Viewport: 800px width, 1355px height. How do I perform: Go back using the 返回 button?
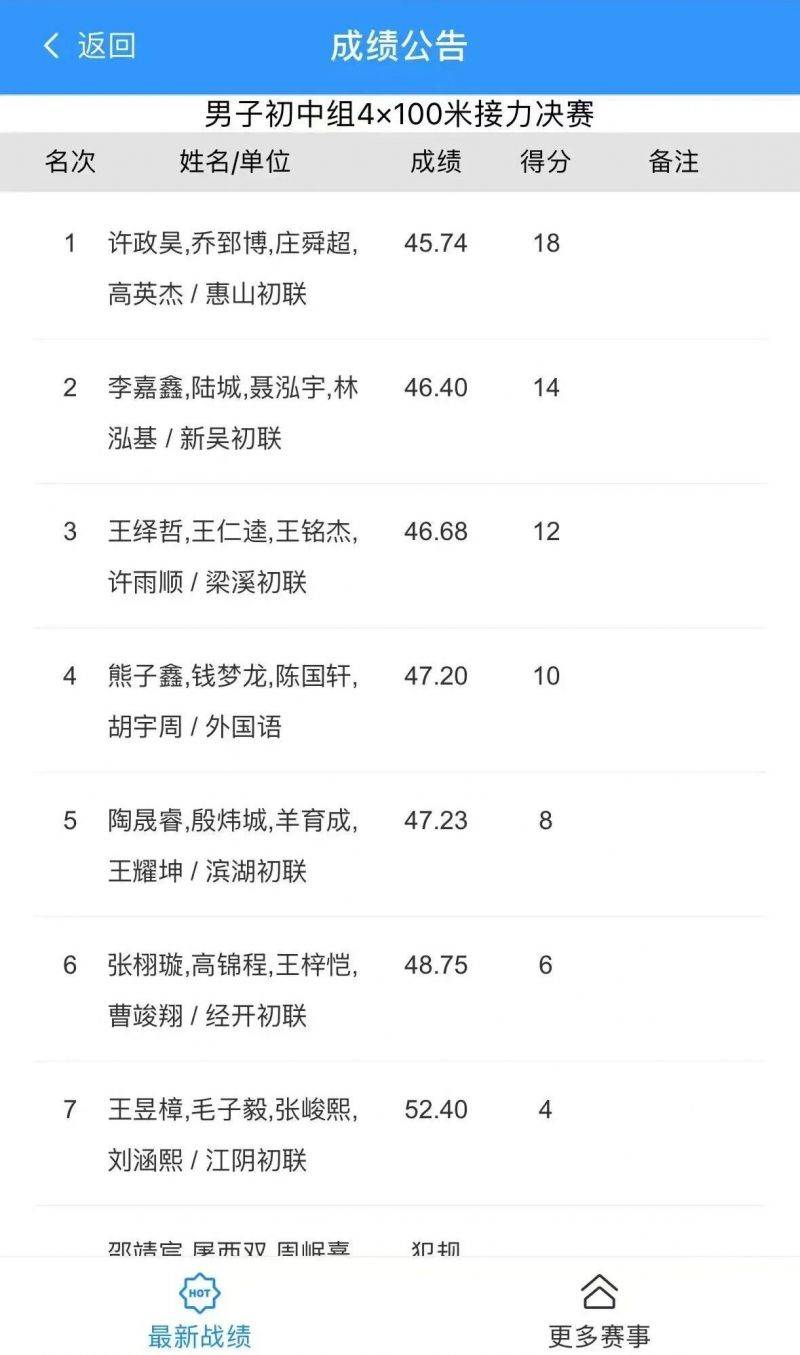point(90,46)
